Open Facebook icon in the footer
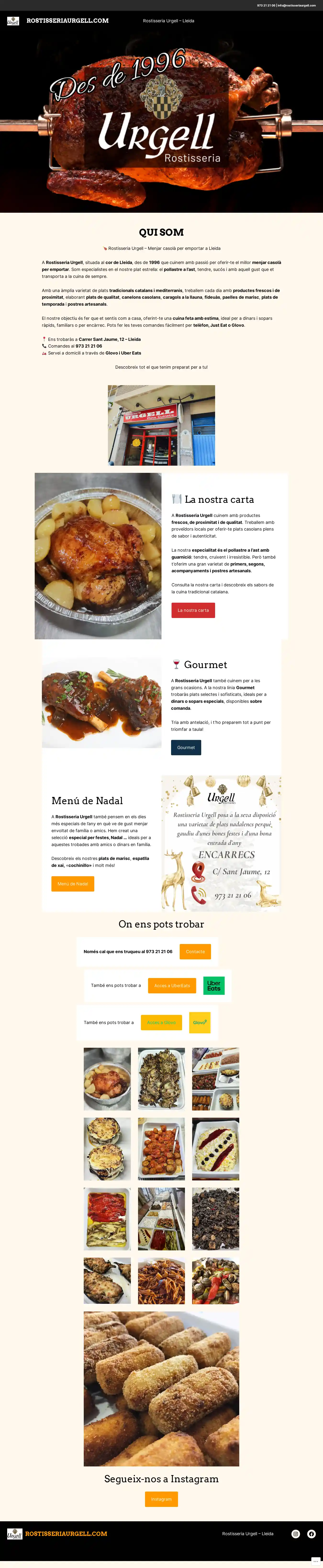Viewport: 323px width, 1568px height. point(312,1534)
